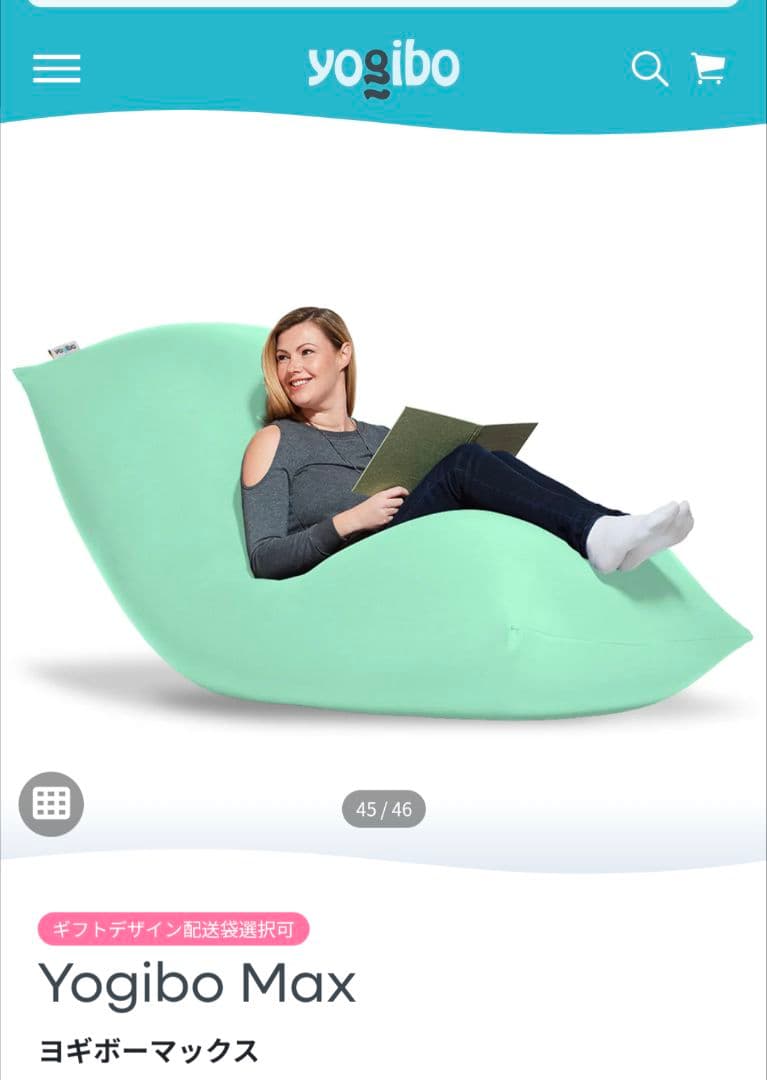This screenshot has height=1080, width=767.
Task: Open the search magnifier
Action: pos(649,69)
